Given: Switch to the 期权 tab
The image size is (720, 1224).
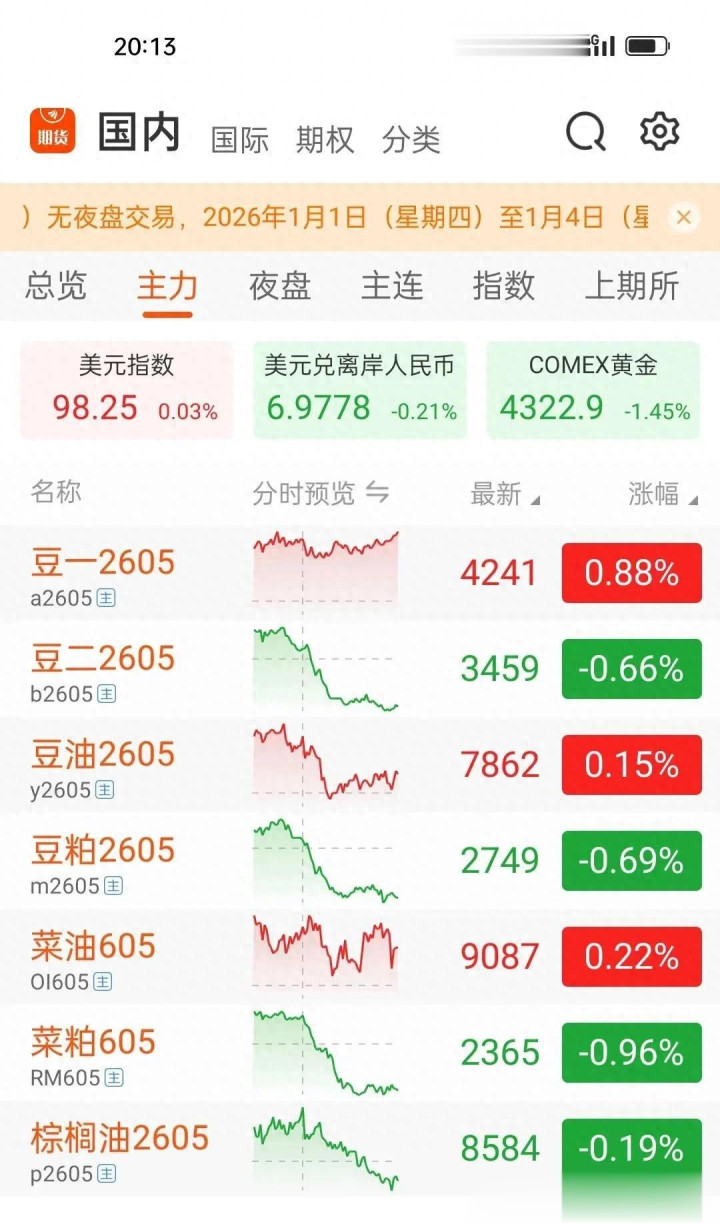Looking at the screenshot, I should [x=325, y=140].
